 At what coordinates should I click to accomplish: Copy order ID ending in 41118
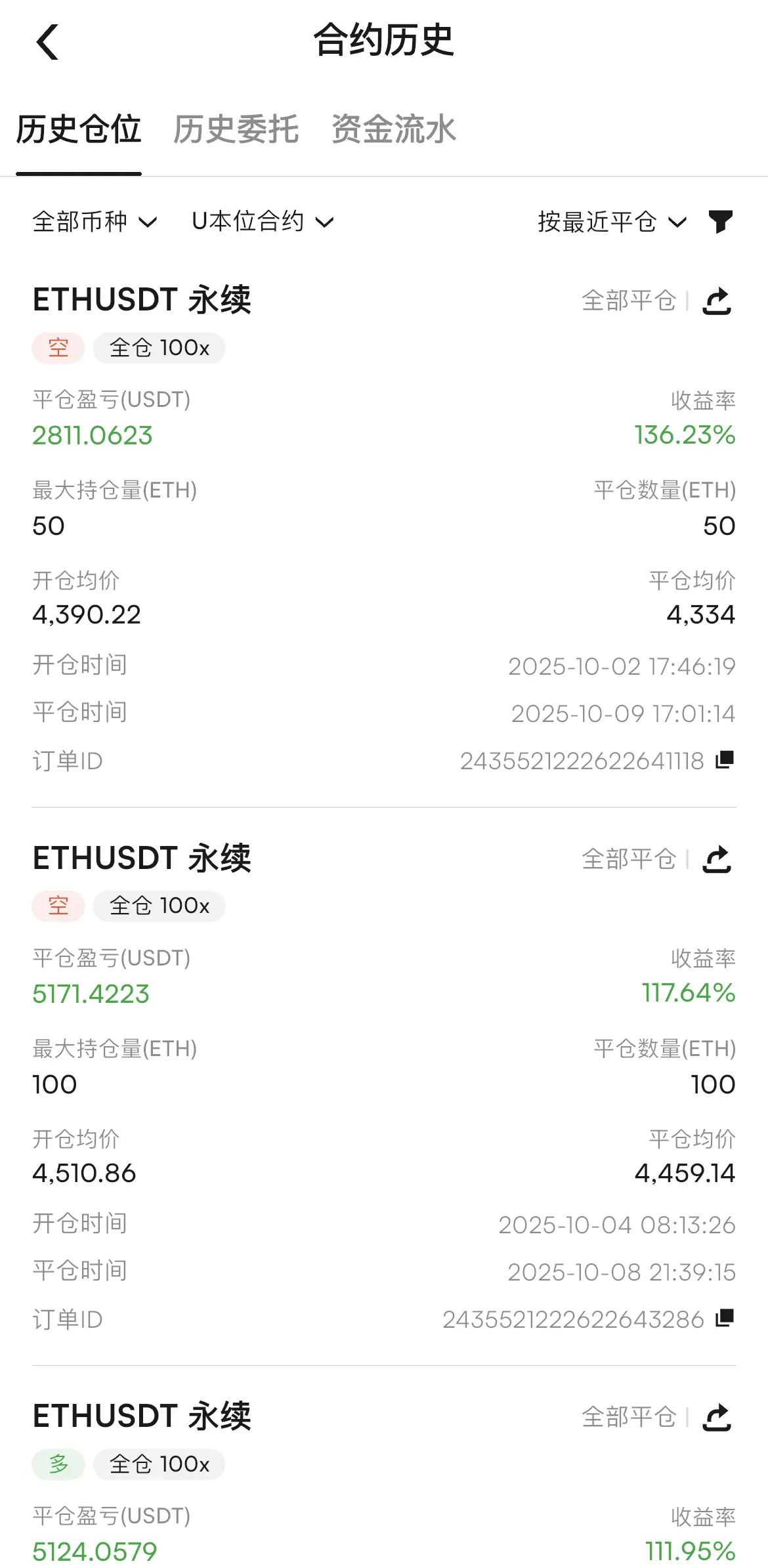(725, 760)
